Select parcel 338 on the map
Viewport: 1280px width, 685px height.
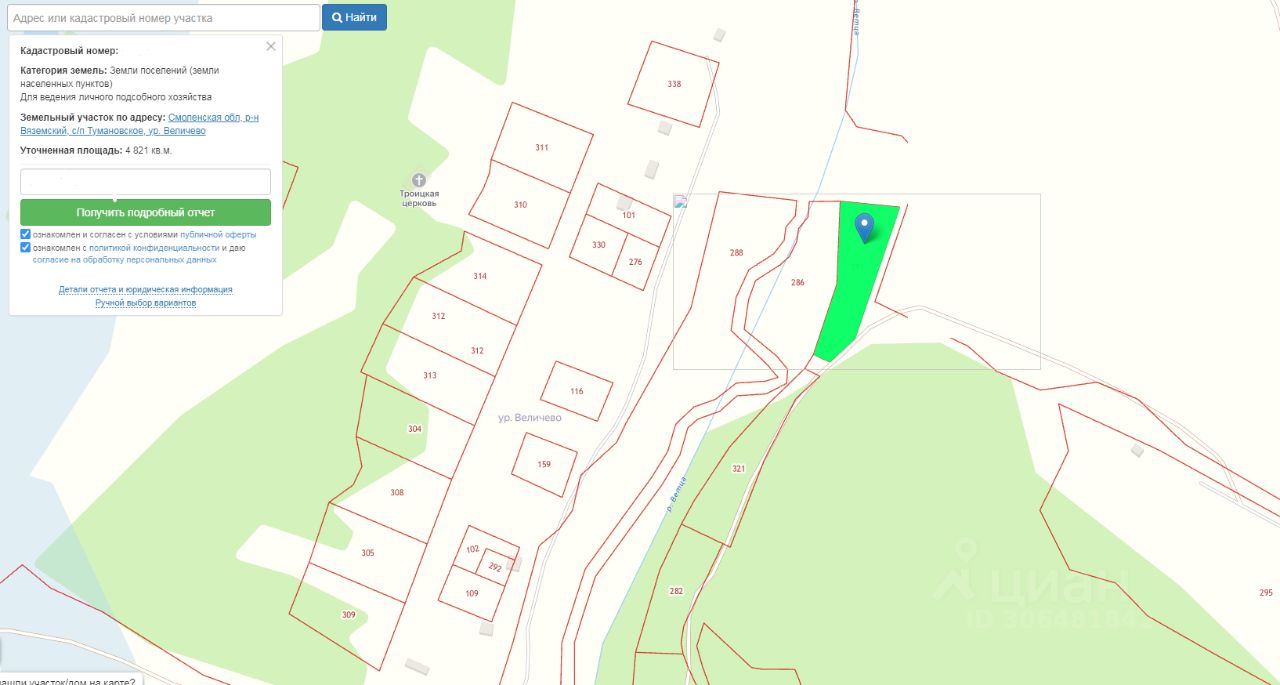click(x=674, y=84)
